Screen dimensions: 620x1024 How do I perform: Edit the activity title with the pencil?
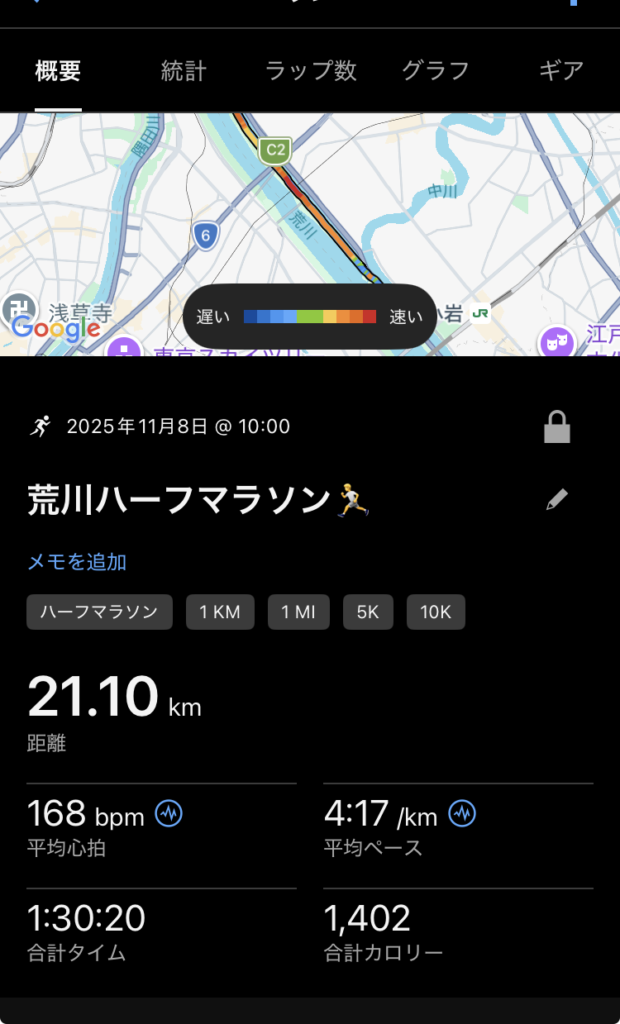click(557, 500)
